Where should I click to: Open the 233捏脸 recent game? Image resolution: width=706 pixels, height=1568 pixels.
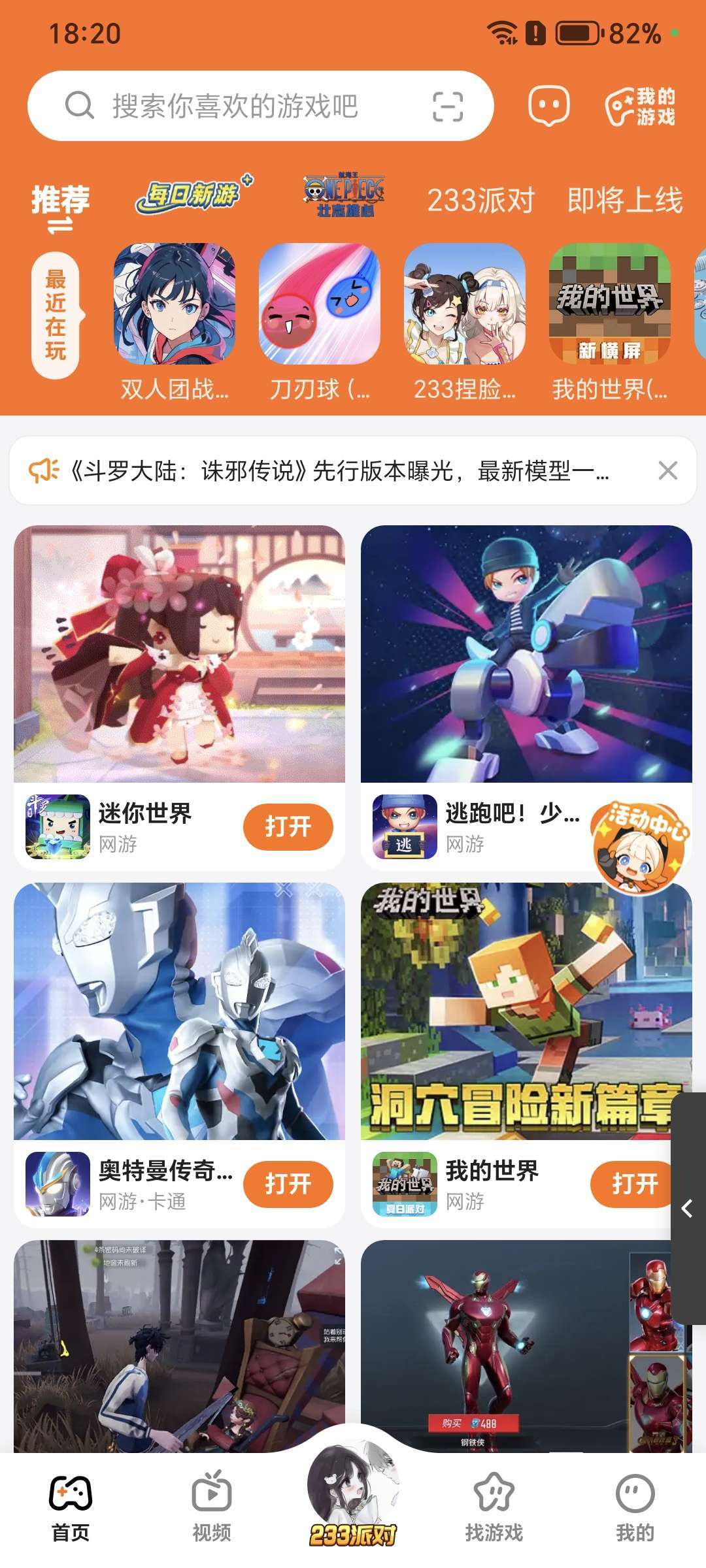465,304
